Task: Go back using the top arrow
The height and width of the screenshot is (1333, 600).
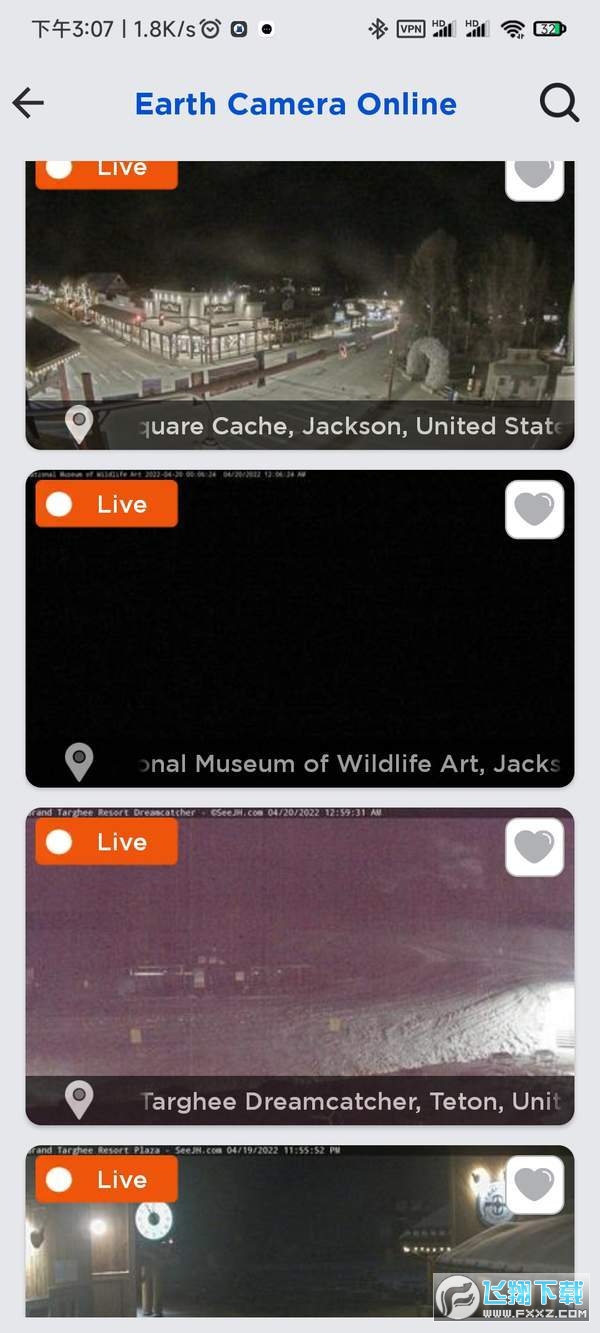Action: coord(28,103)
